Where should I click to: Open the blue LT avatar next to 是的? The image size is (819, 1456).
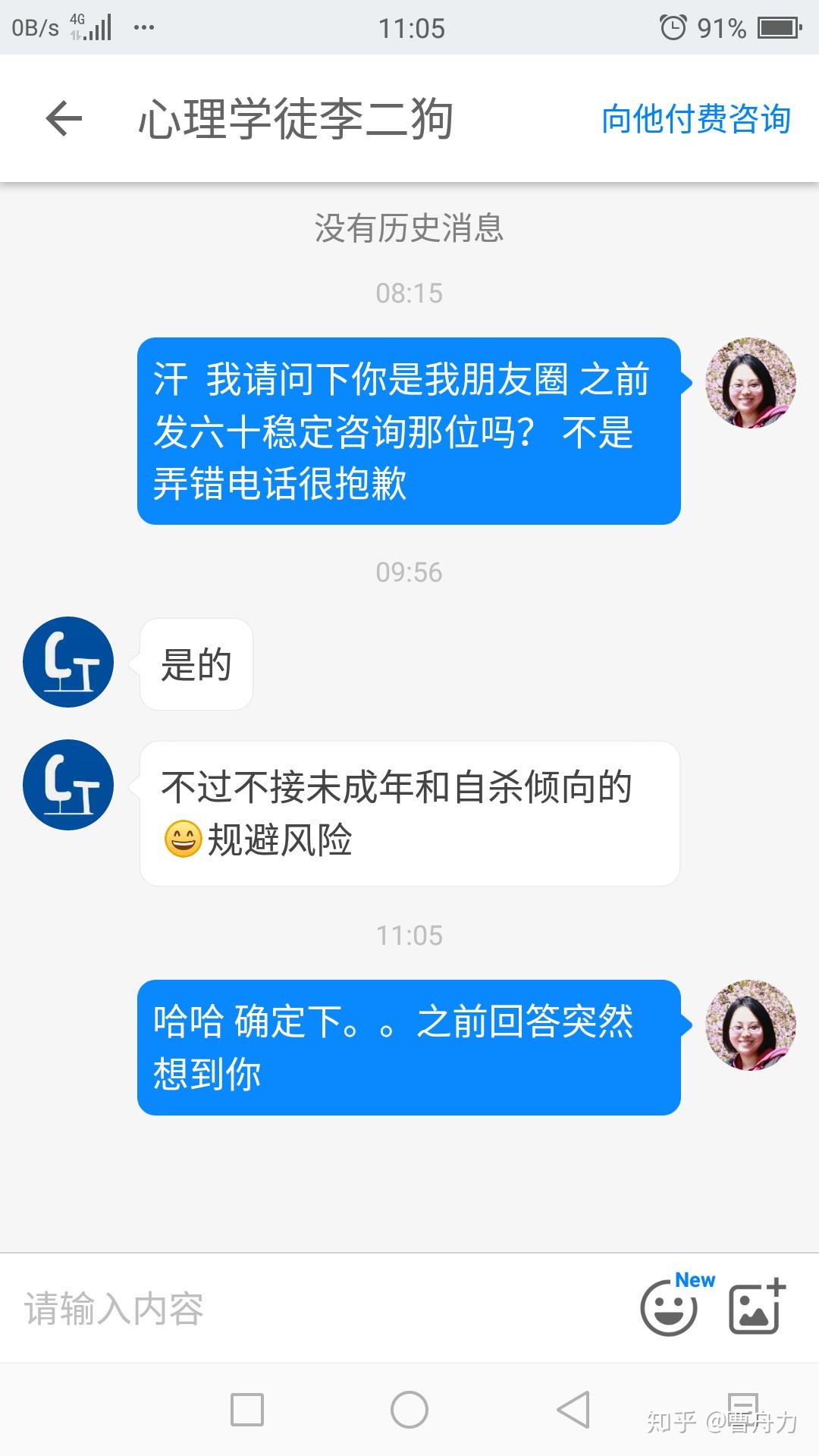pos(68,662)
